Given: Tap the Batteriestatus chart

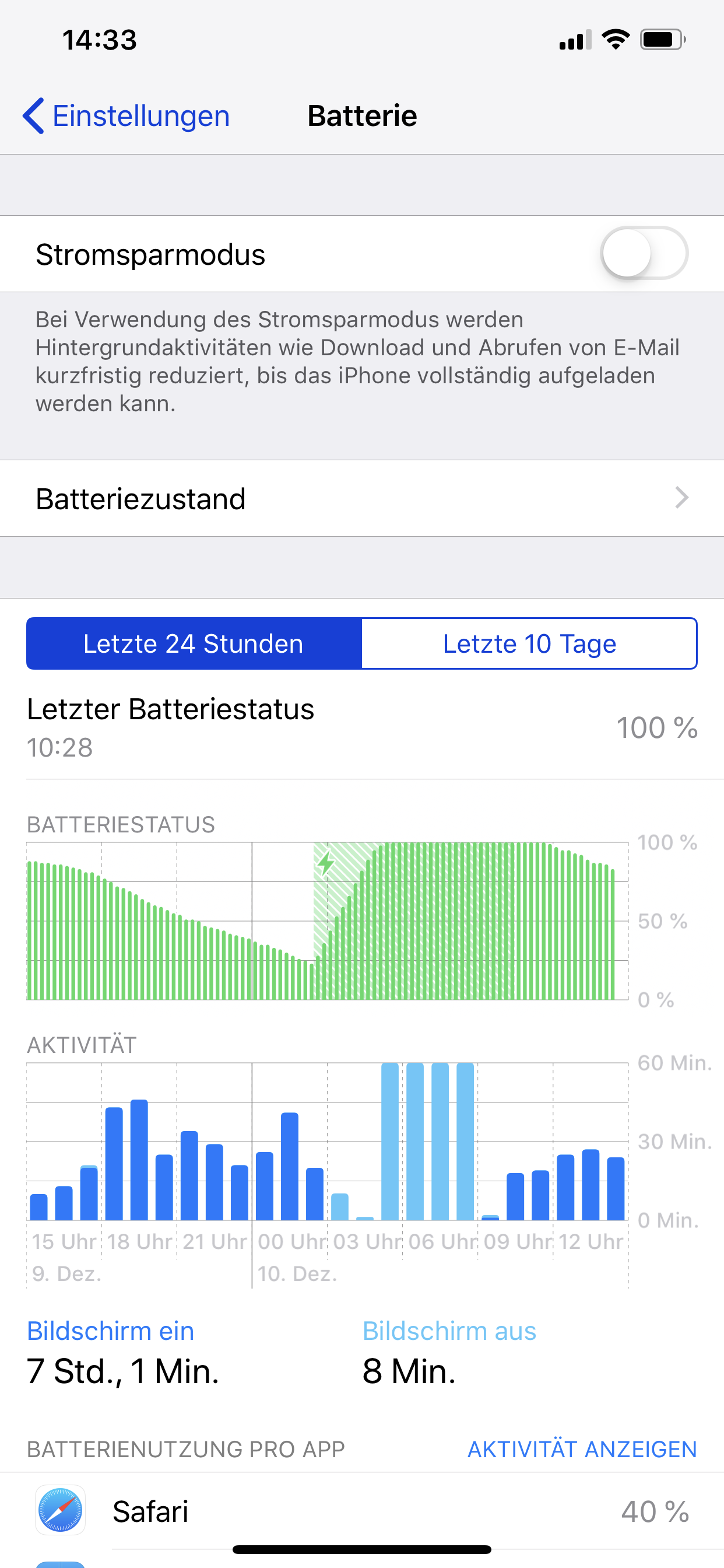Looking at the screenshot, I should pyautogui.click(x=328, y=921).
